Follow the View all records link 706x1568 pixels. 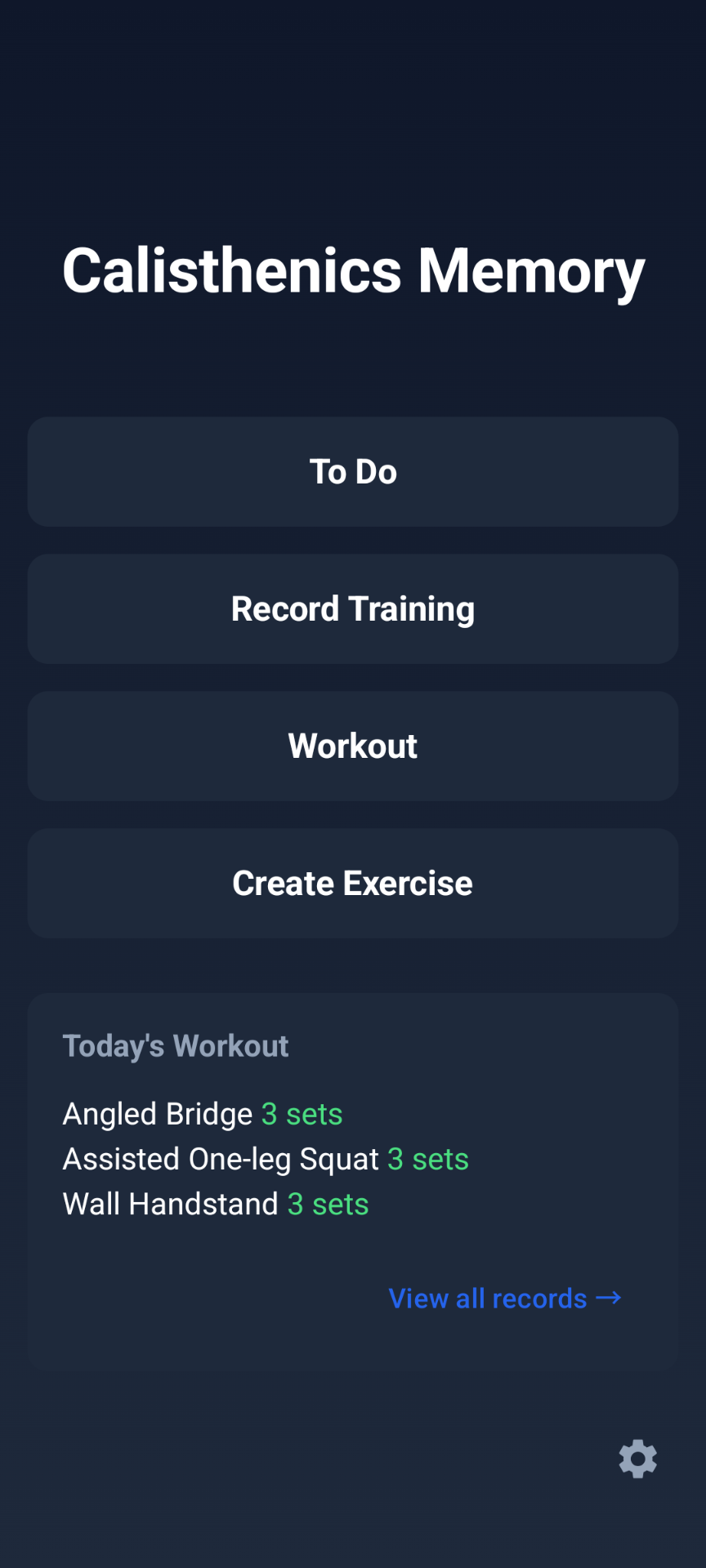504,1298
